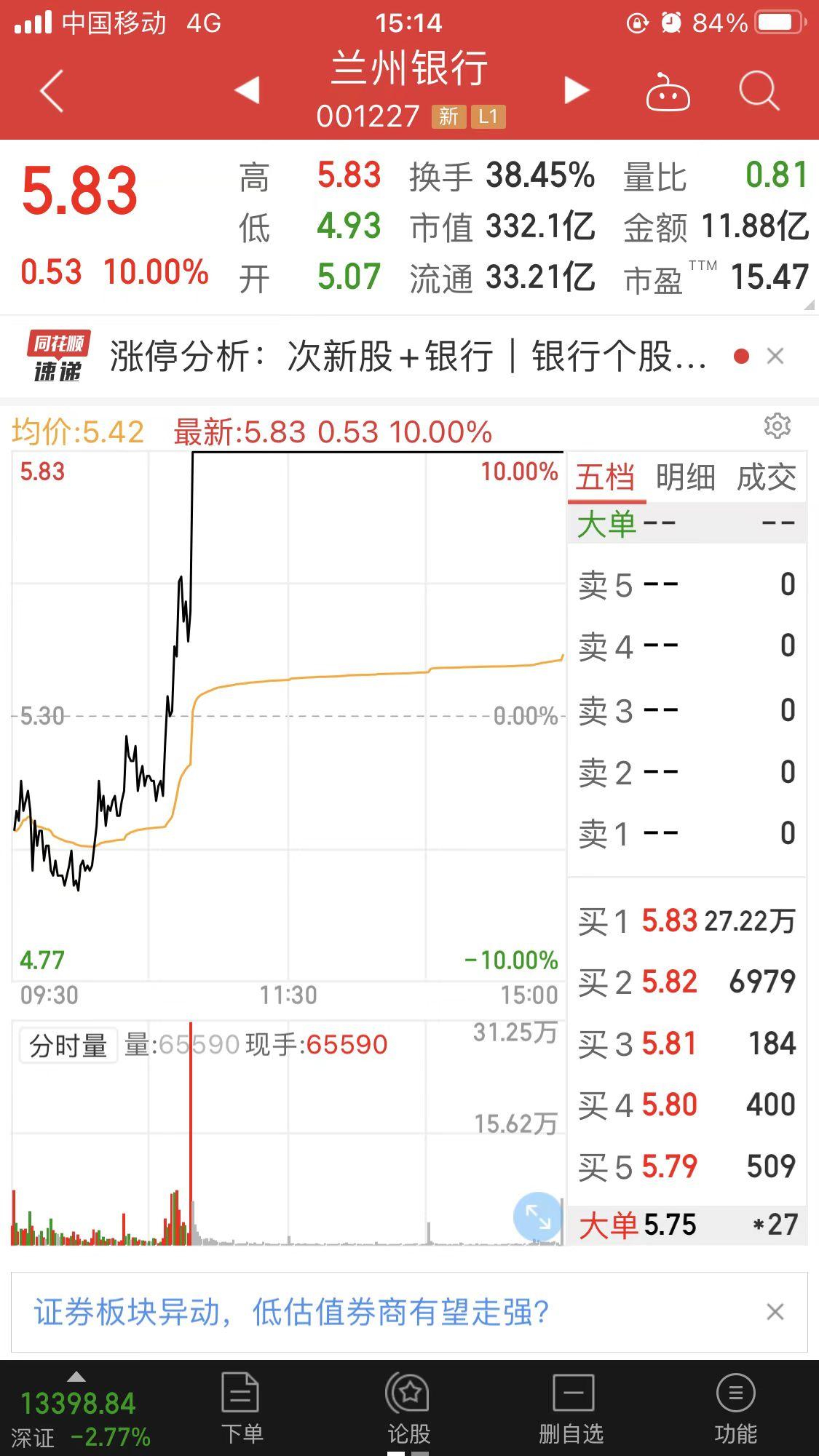Open the robot assistant icon
The width and height of the screenshot is (819, 1456).
point(668,92)
